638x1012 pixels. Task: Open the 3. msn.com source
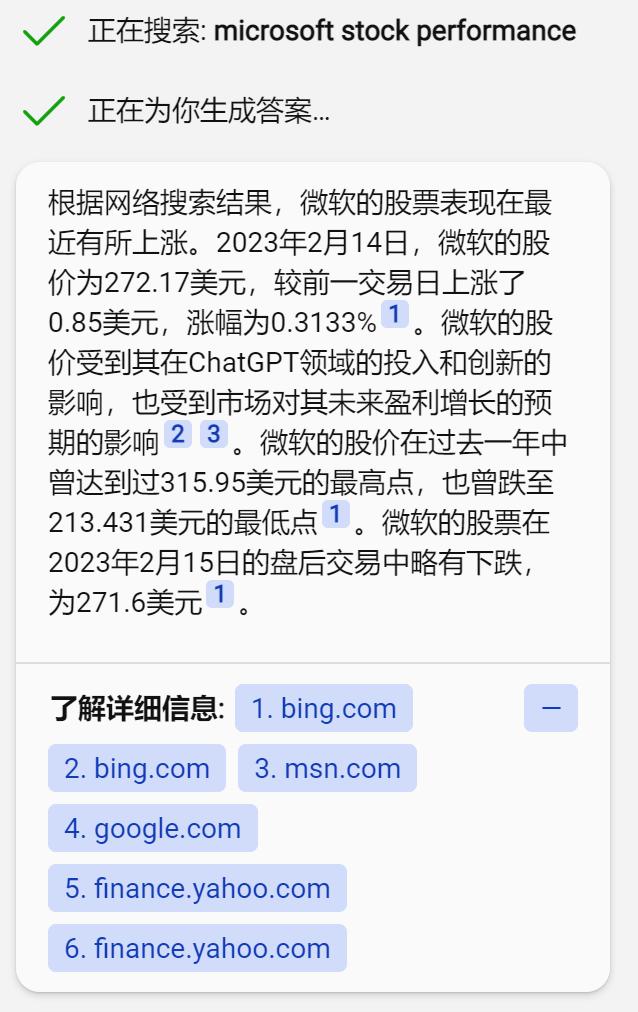[x=327, y=768]
